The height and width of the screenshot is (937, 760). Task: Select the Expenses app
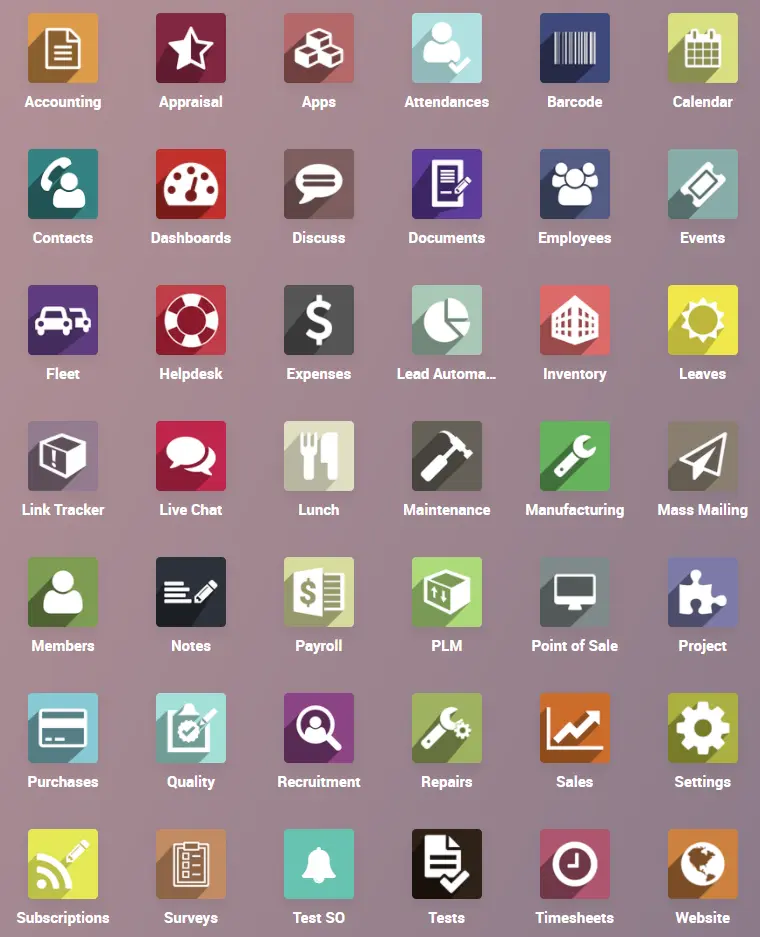319,320
